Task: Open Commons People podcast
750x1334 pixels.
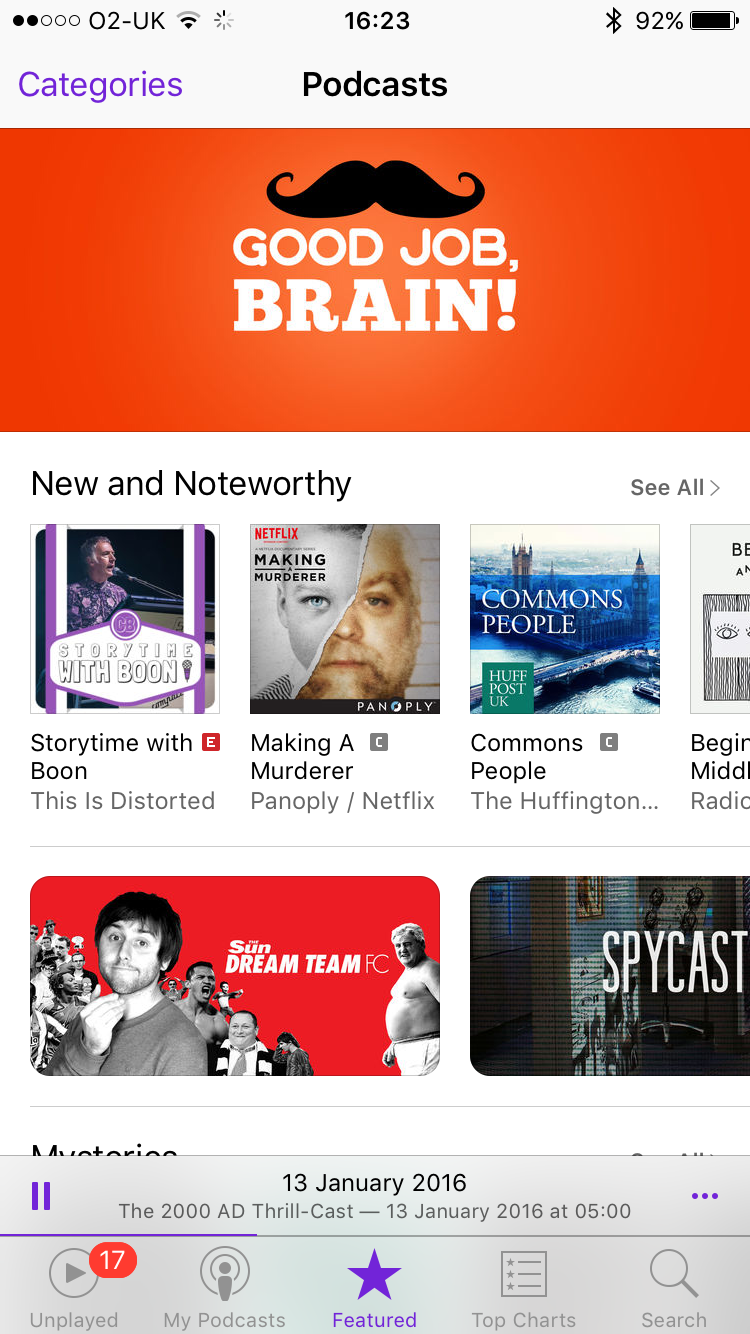Action: coord(565,668)
